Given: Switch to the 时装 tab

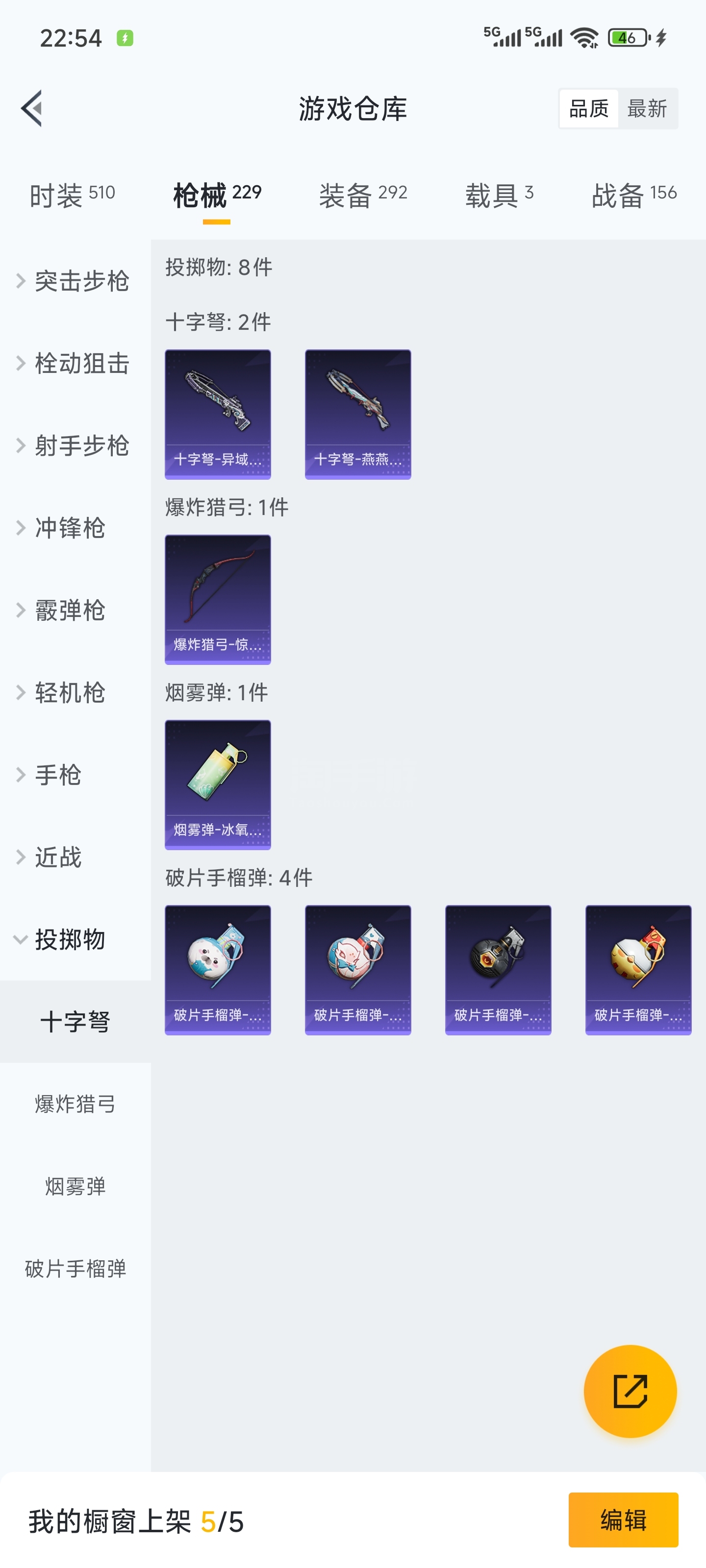Looking at the screenshot, I should (x=72, y=196).
